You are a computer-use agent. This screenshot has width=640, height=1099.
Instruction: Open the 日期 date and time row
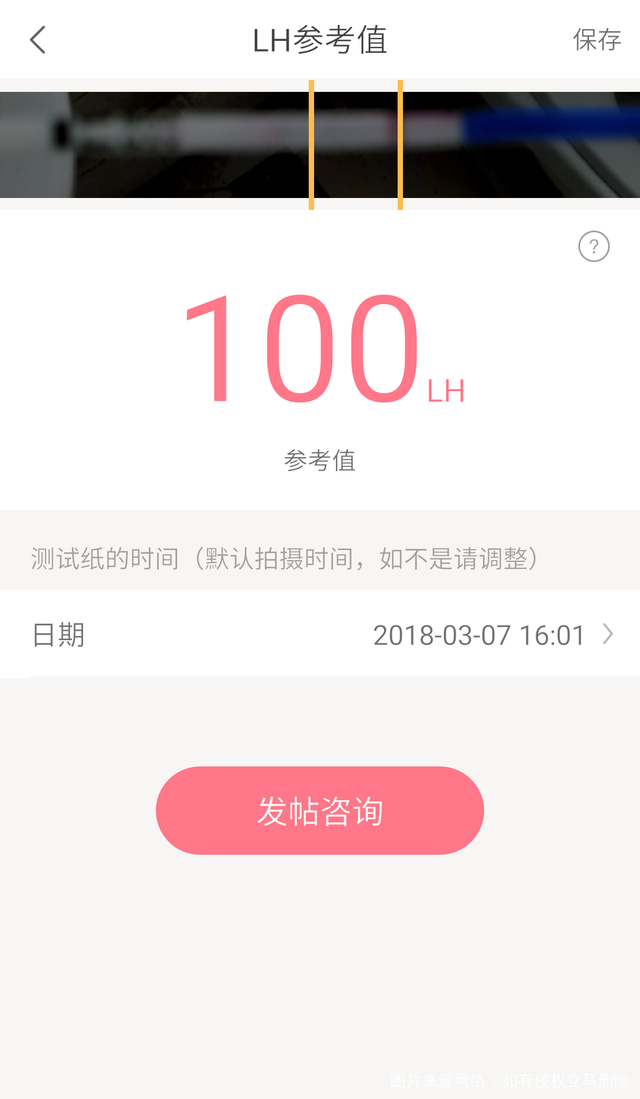point(320,635)
